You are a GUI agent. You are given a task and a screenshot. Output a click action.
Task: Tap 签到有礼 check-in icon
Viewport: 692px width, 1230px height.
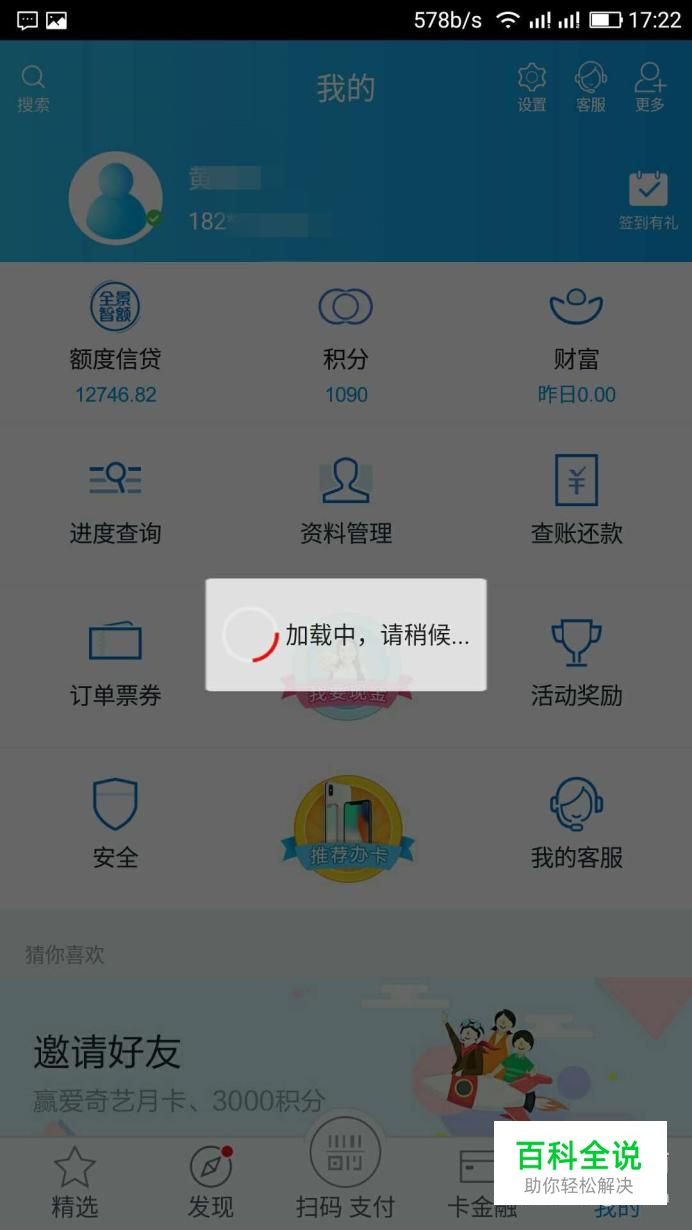coord(648,201)
